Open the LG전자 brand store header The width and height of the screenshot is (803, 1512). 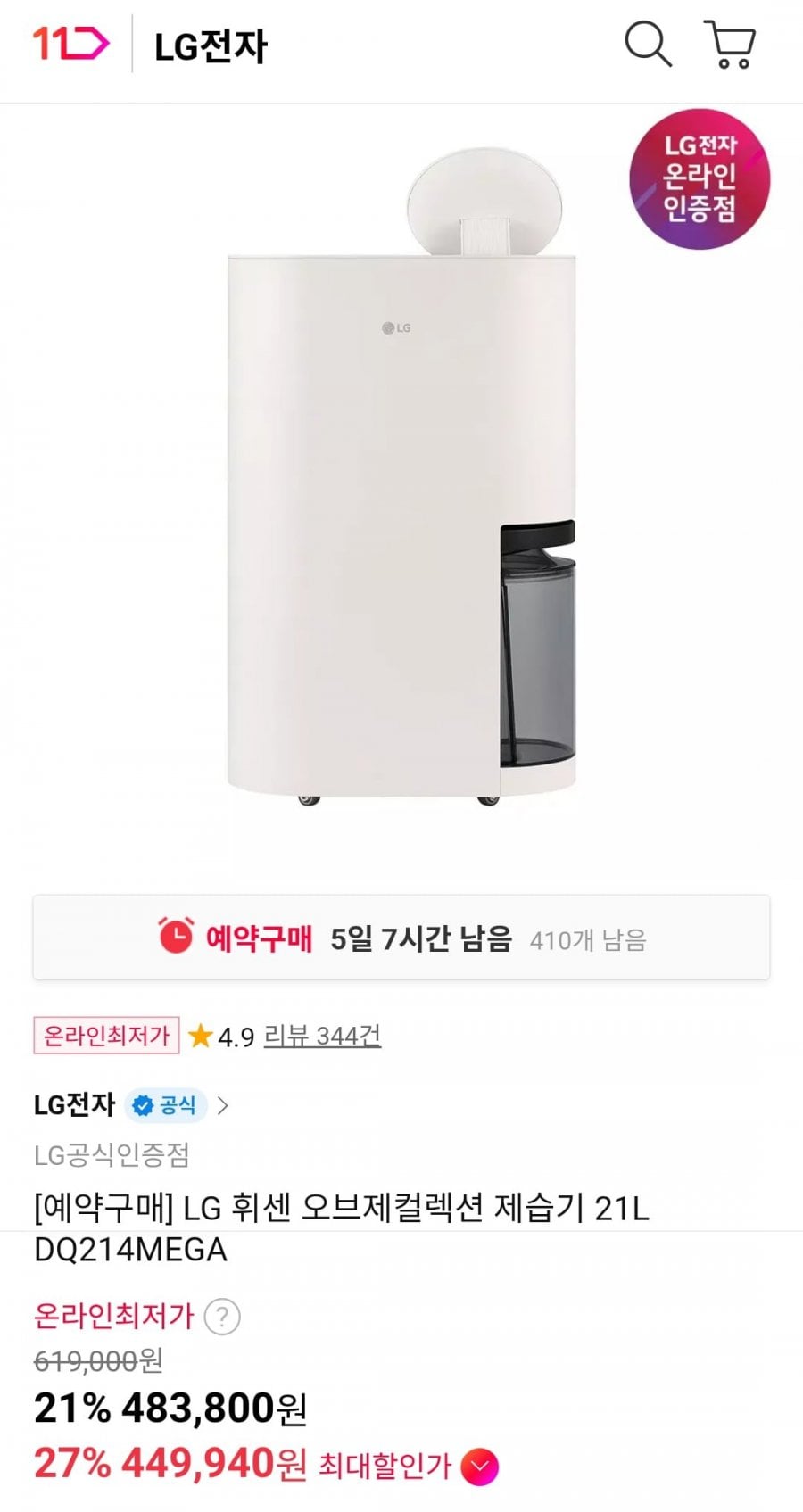[211, 46]
